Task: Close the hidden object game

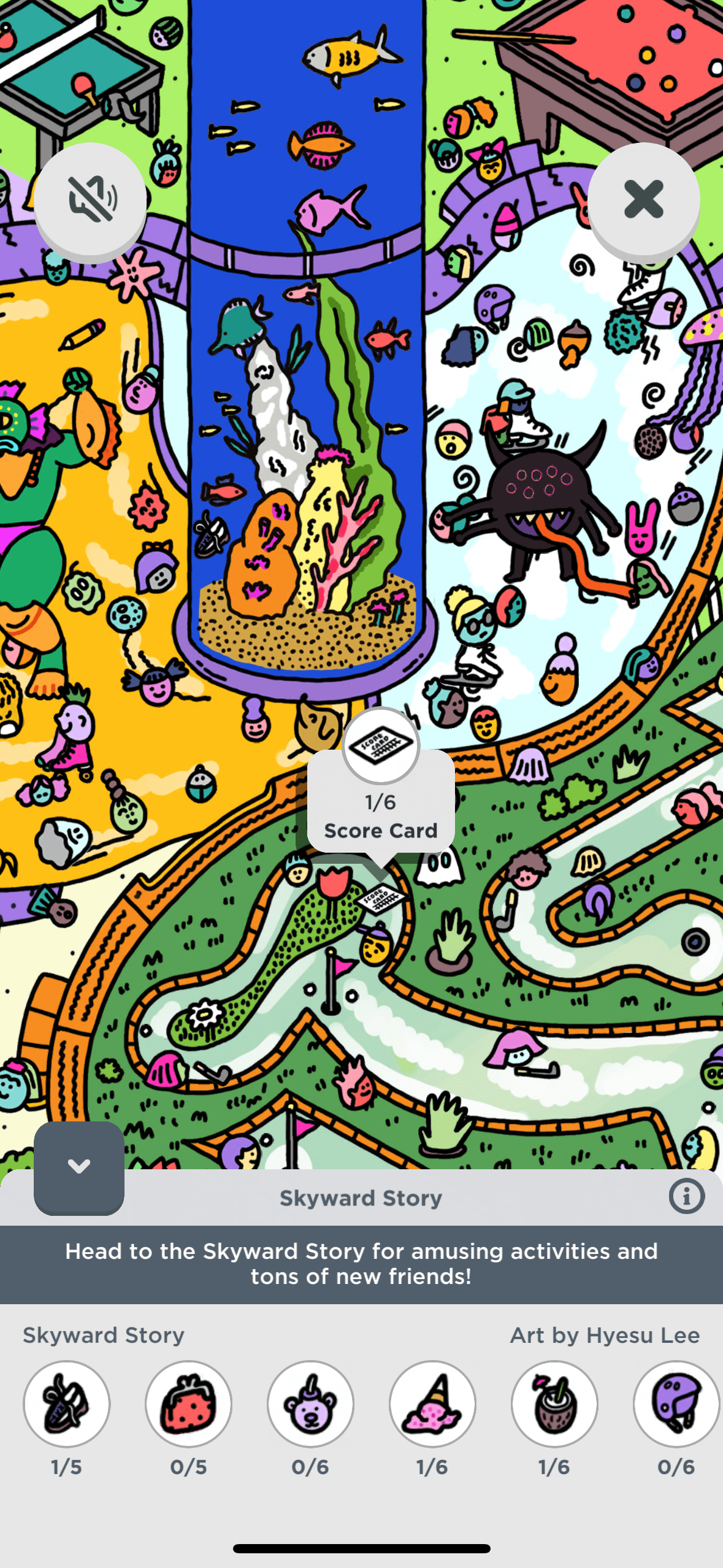Action: pyautogui.click(x=643, y=199)
